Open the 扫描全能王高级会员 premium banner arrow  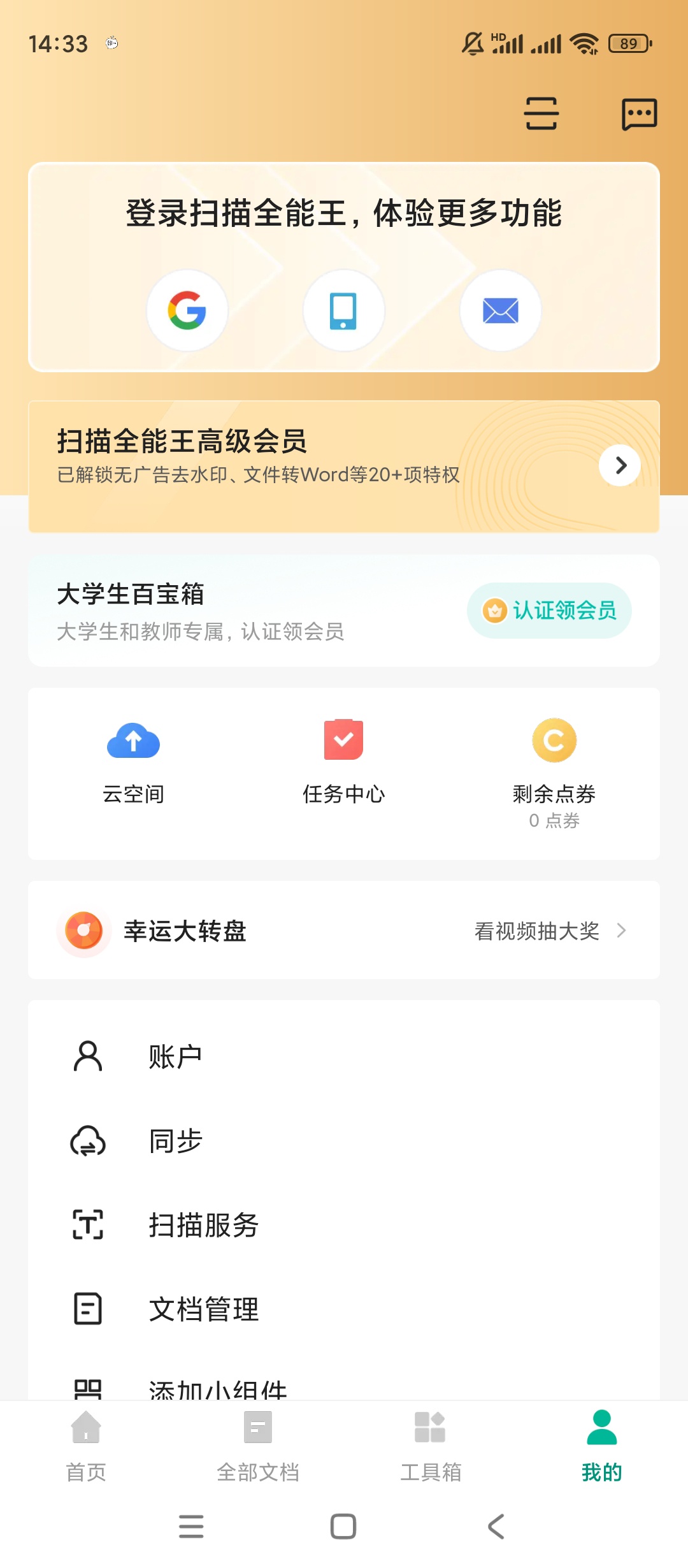[x=620, y=466]
